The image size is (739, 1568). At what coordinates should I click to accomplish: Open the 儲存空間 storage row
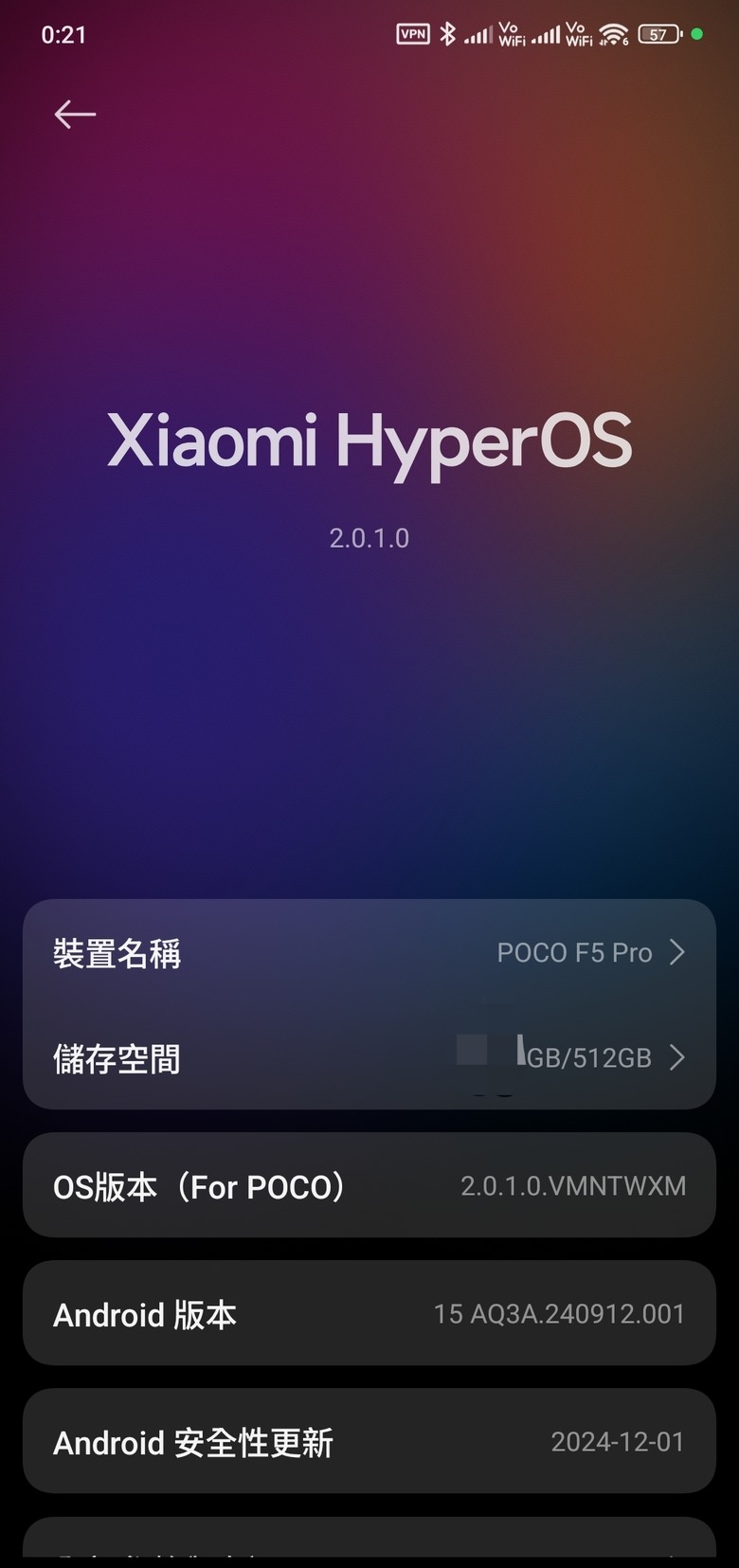pos(369,1057)
